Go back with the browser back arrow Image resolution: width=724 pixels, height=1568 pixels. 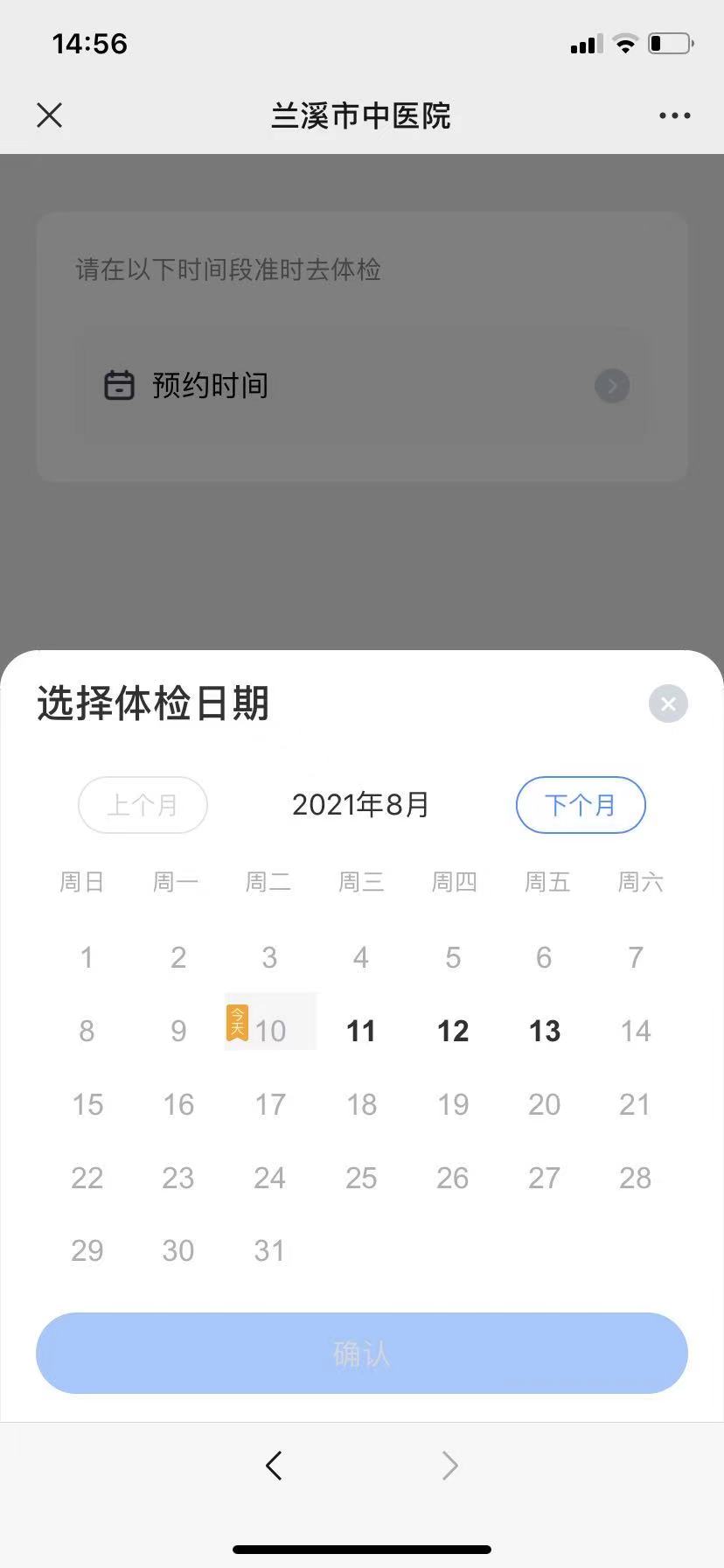click(275, 1465)
